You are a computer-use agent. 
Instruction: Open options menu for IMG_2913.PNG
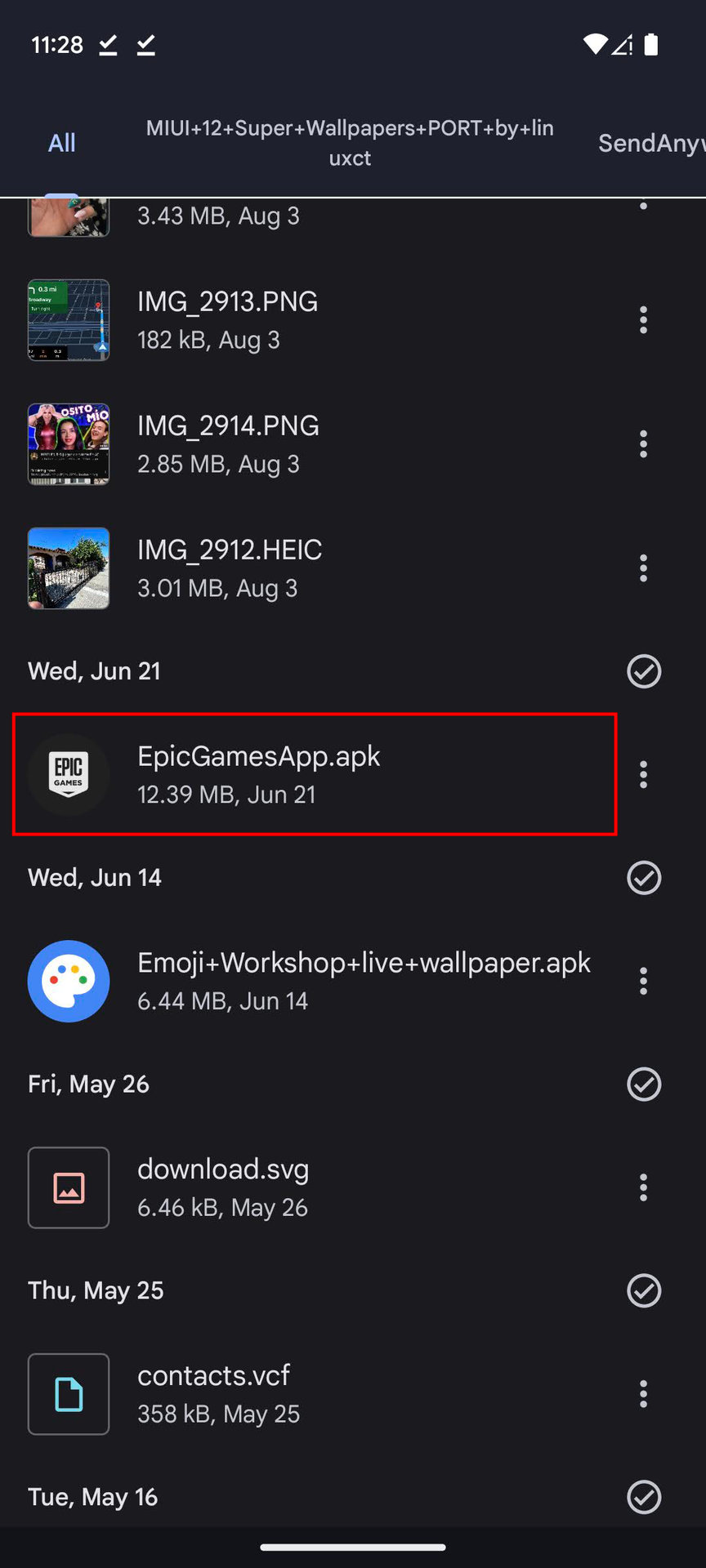643,320
